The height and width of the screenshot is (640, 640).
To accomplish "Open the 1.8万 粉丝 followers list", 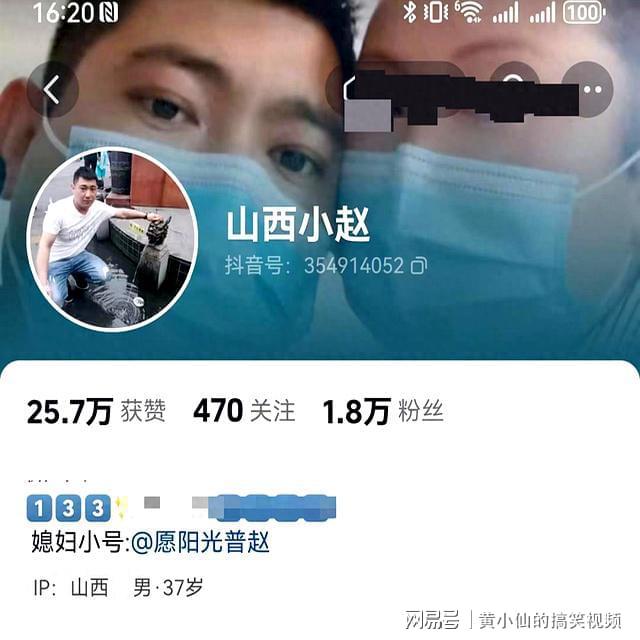I will pos(382,410).
